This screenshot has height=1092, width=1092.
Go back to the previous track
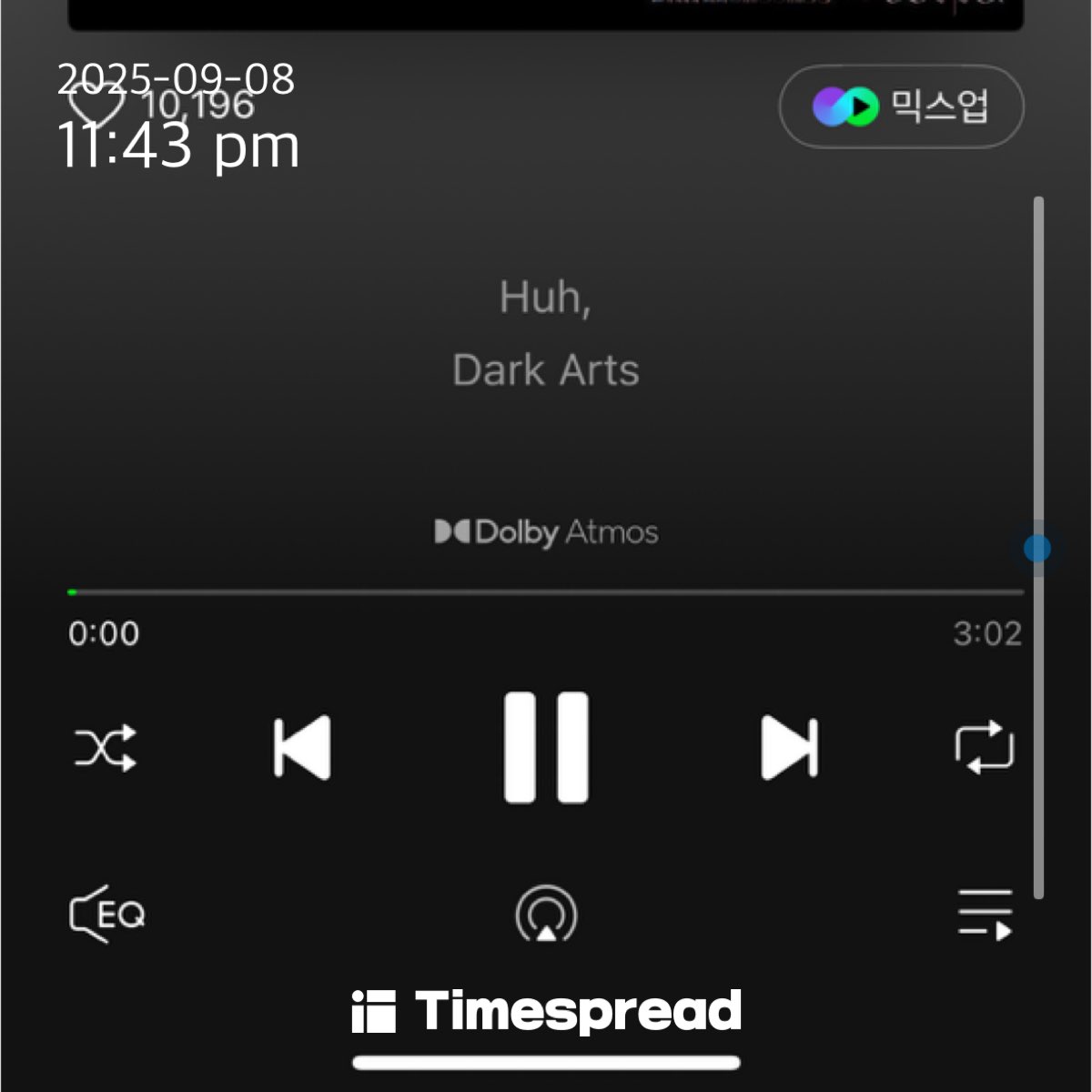(x=302, y=748)
